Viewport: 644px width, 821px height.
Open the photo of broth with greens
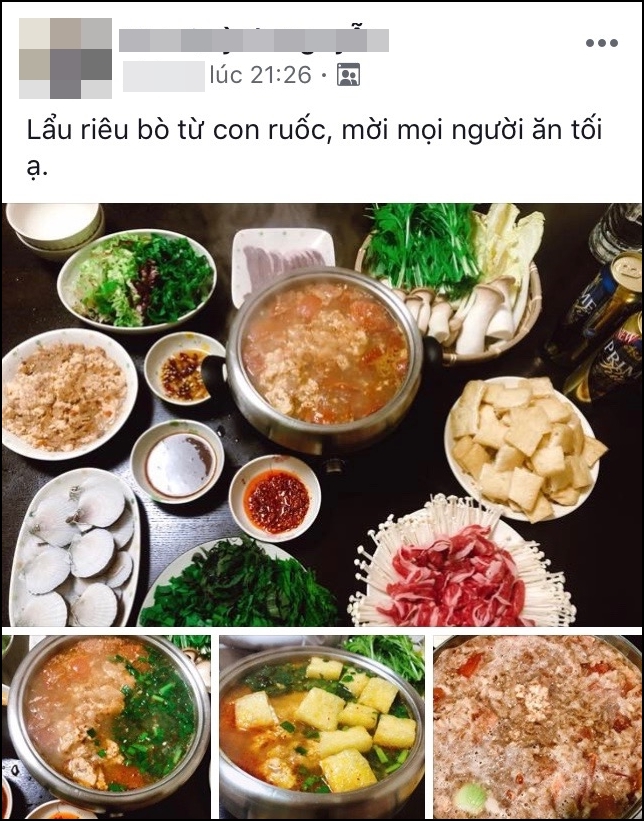(x=106, y=726)
